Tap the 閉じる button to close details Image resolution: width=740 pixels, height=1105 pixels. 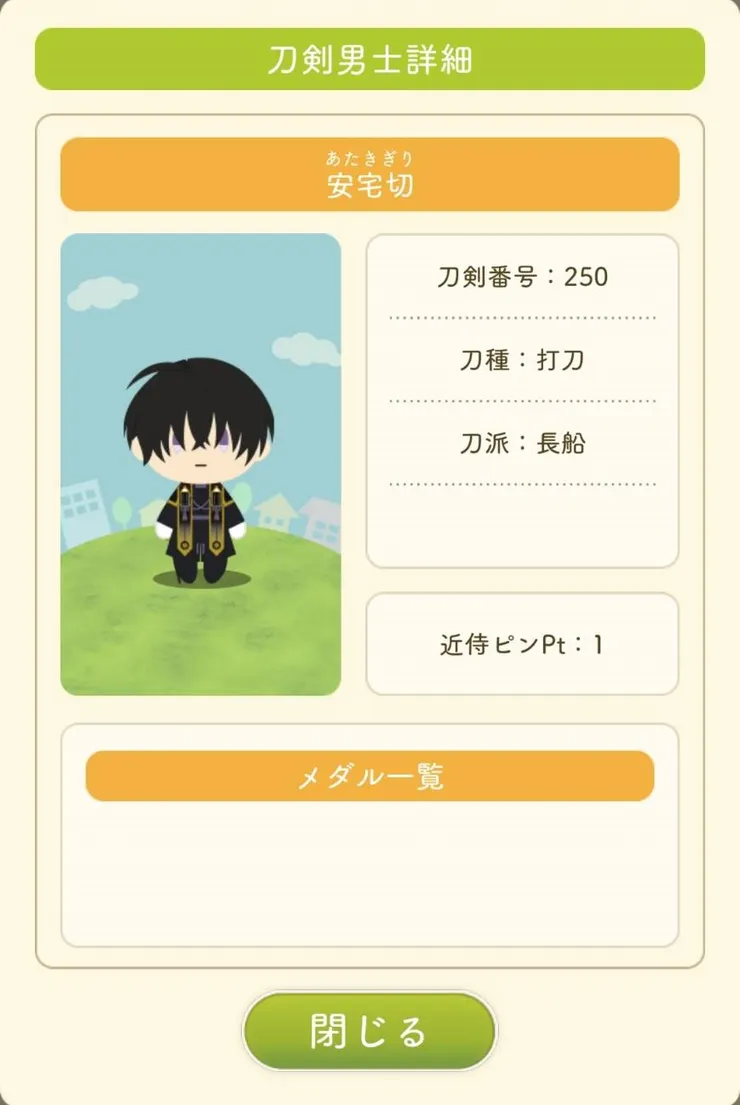369,1031
